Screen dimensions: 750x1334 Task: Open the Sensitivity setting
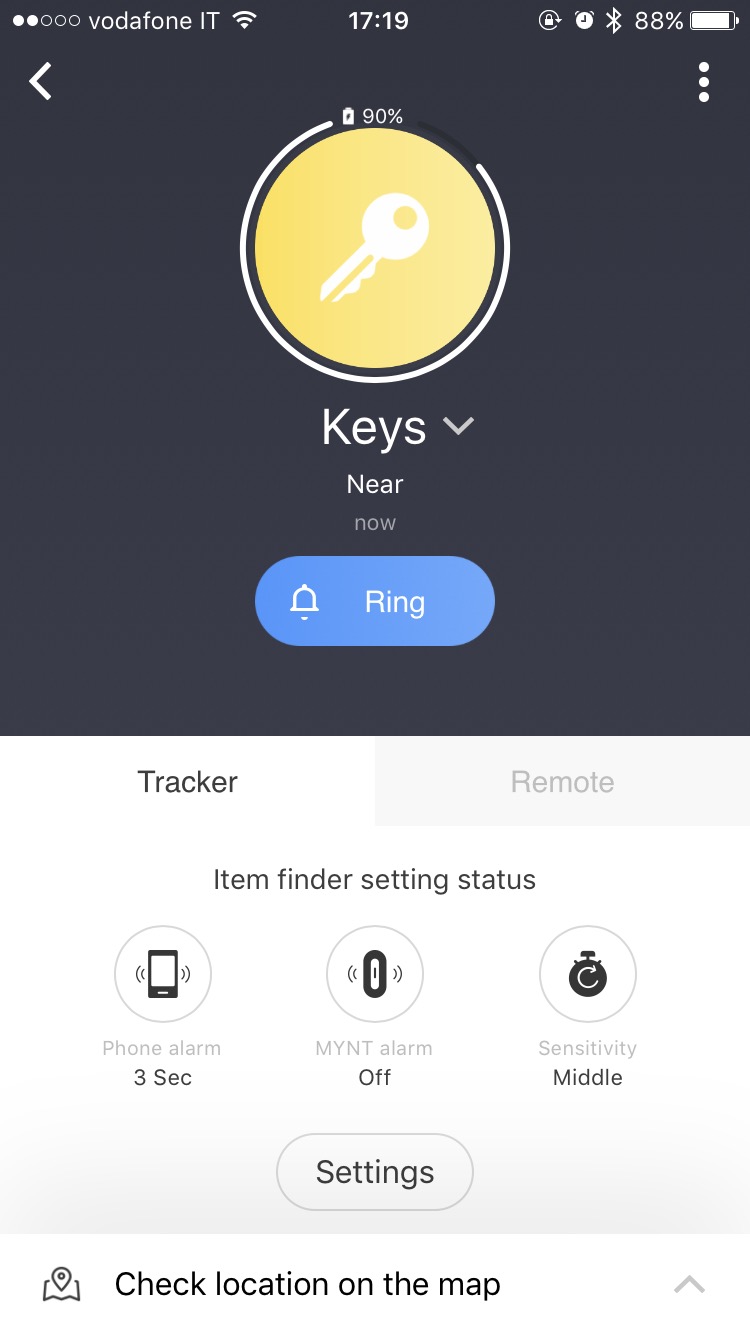(x=587, y=974)
